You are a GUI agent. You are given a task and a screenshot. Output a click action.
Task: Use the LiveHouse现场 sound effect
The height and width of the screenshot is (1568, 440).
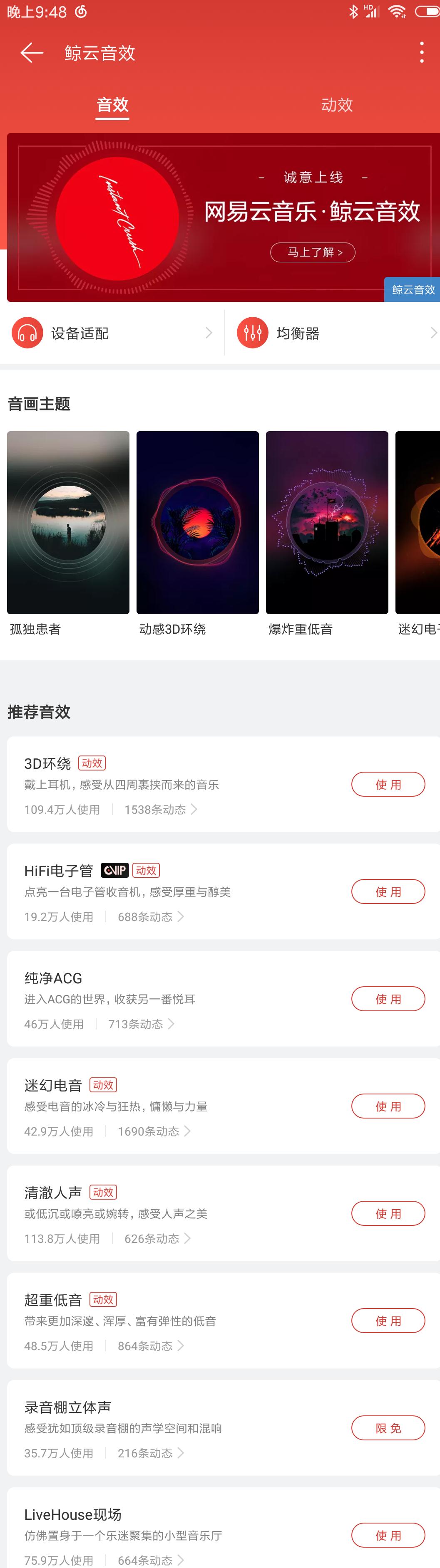[x=388, y=1534]
